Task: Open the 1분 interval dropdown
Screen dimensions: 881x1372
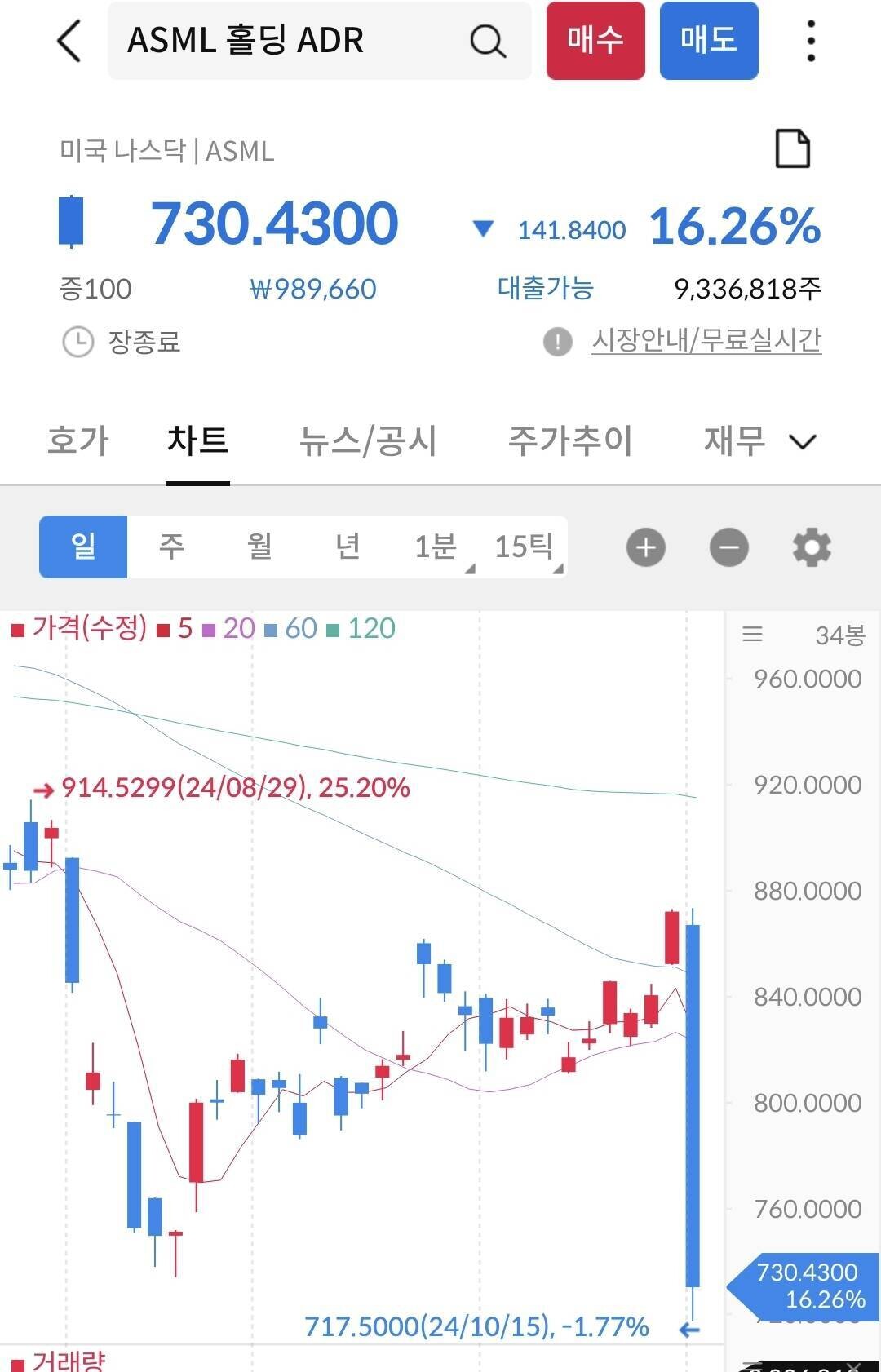Action: (x=438, y=547)
